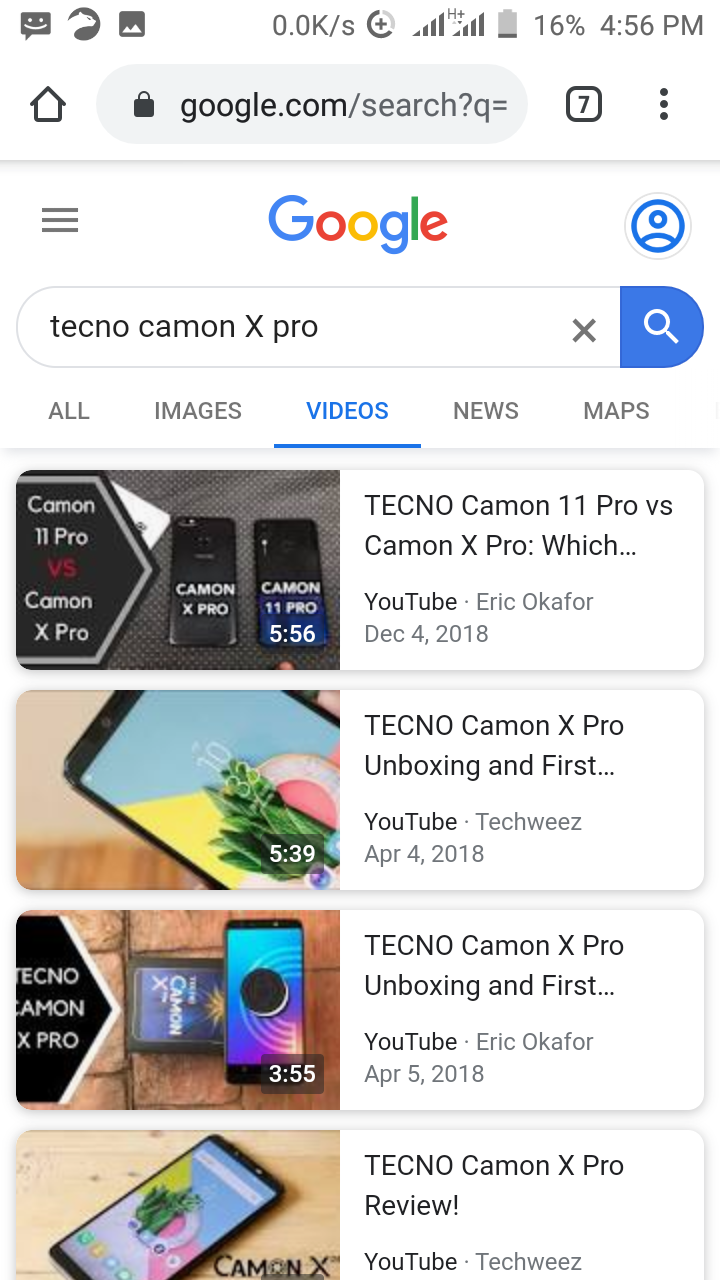Open the TECNO Camon X Pro Review video
Screen dimensions: 720x1280
point(494,1186)
